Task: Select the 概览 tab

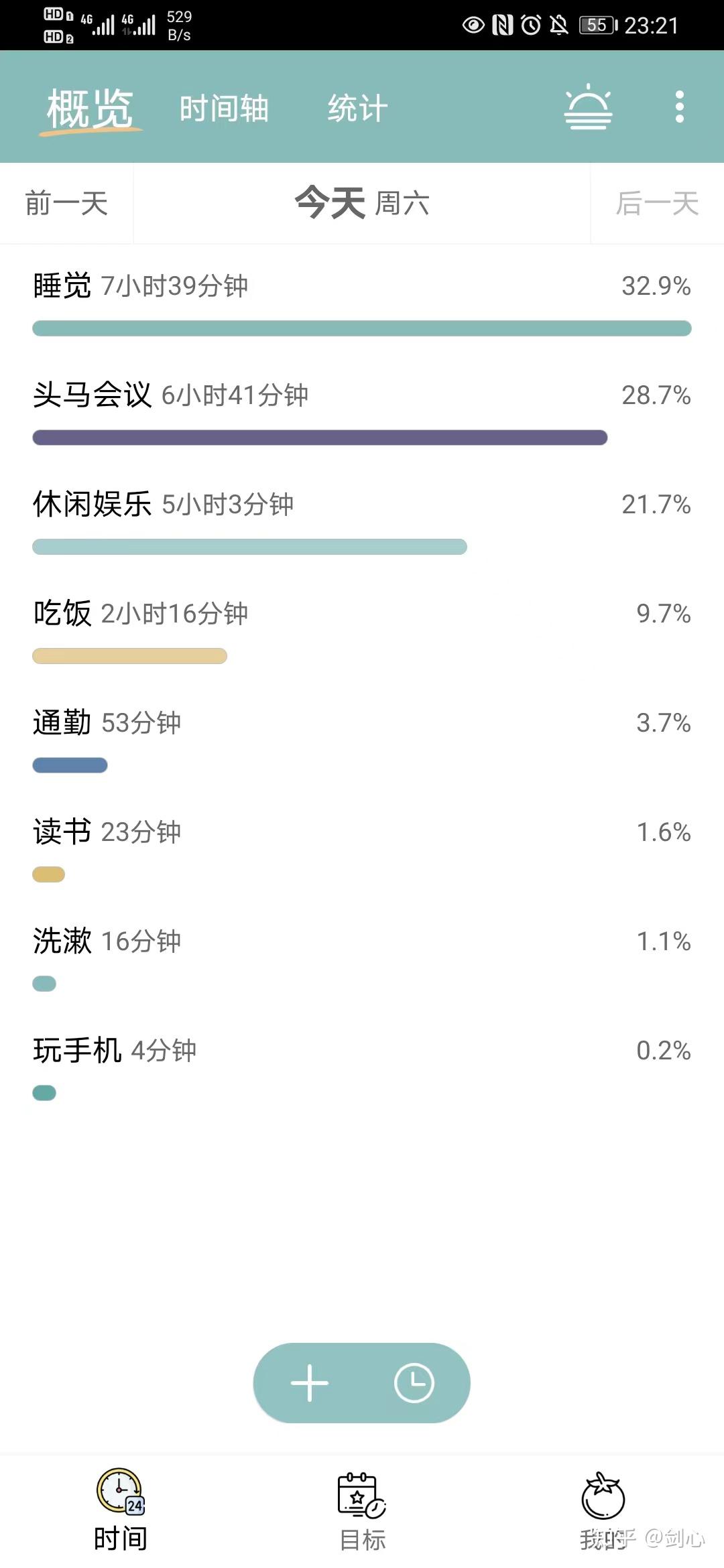Action: tap(90, 109)
